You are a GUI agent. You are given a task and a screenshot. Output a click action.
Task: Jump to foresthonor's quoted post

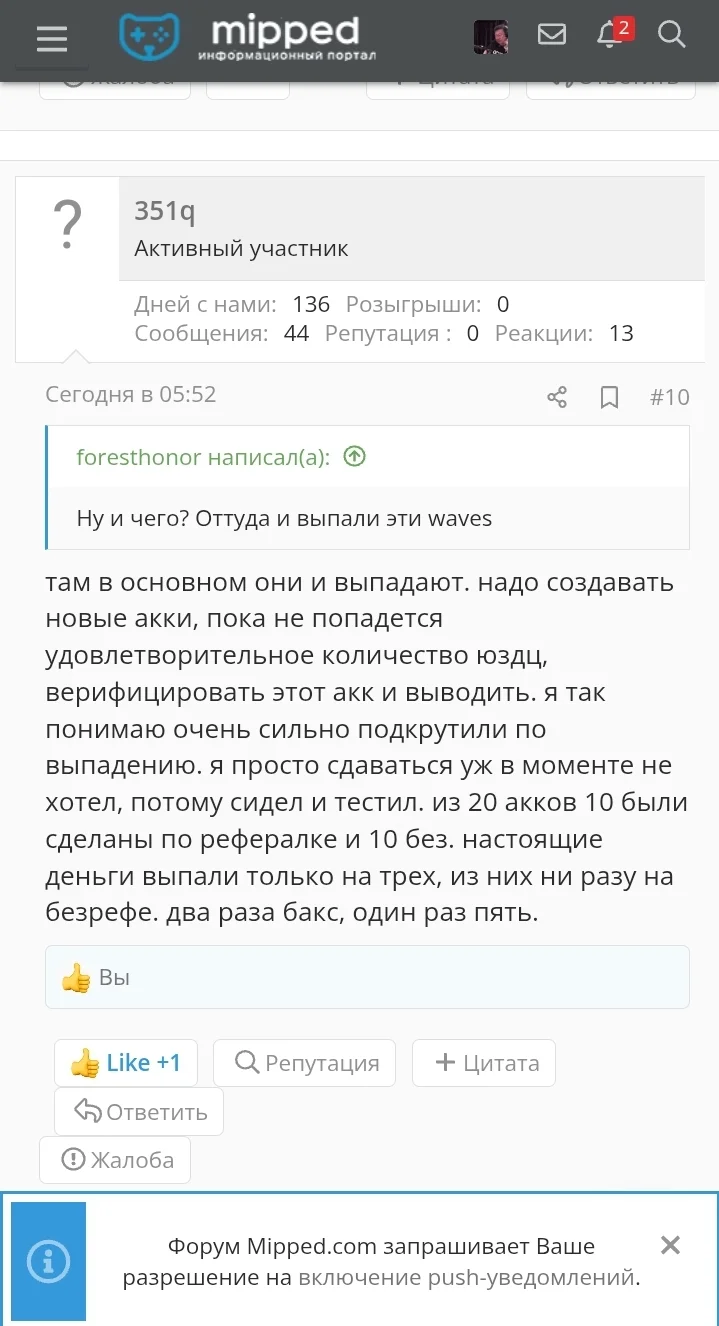[354, 457]
